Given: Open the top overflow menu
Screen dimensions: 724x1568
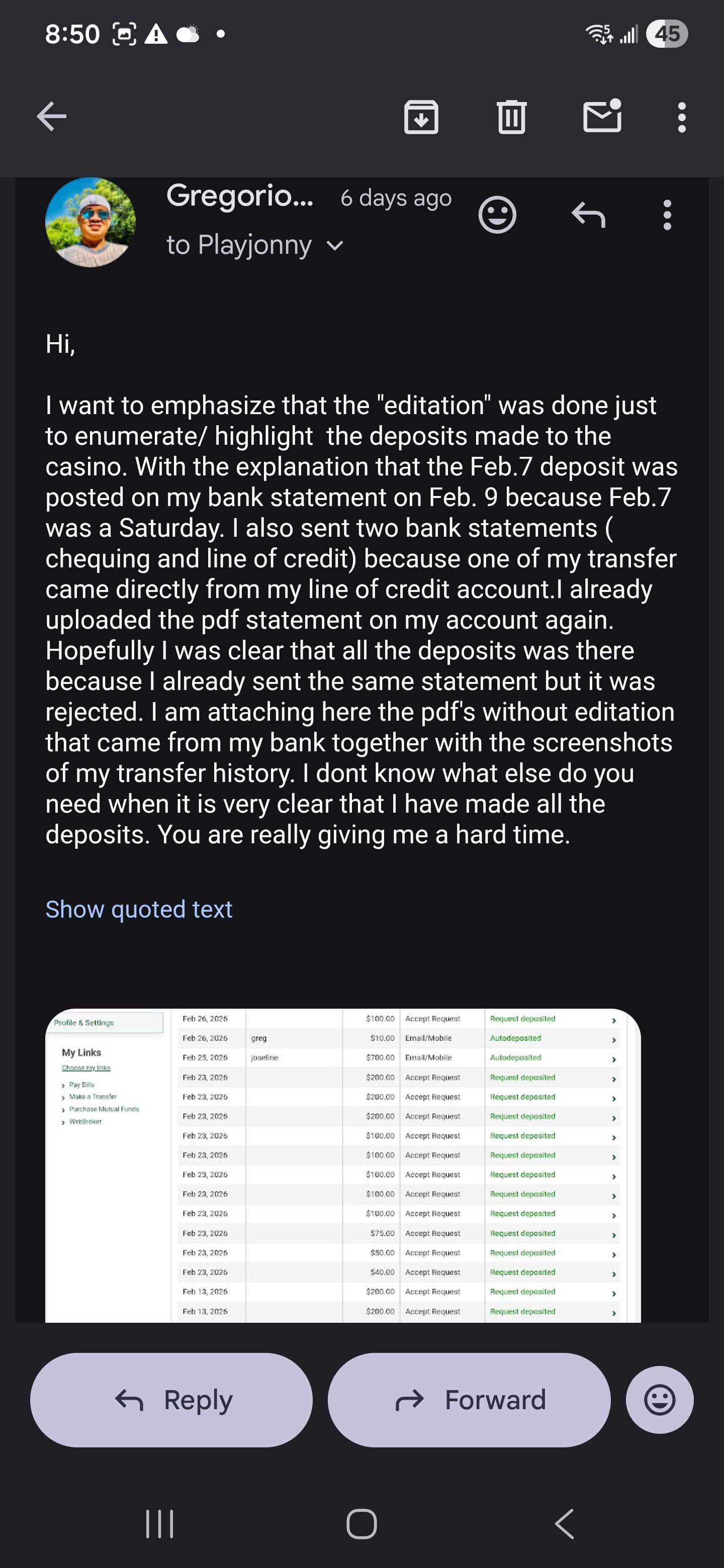Looking at the screenshot, I should [681, 116].
